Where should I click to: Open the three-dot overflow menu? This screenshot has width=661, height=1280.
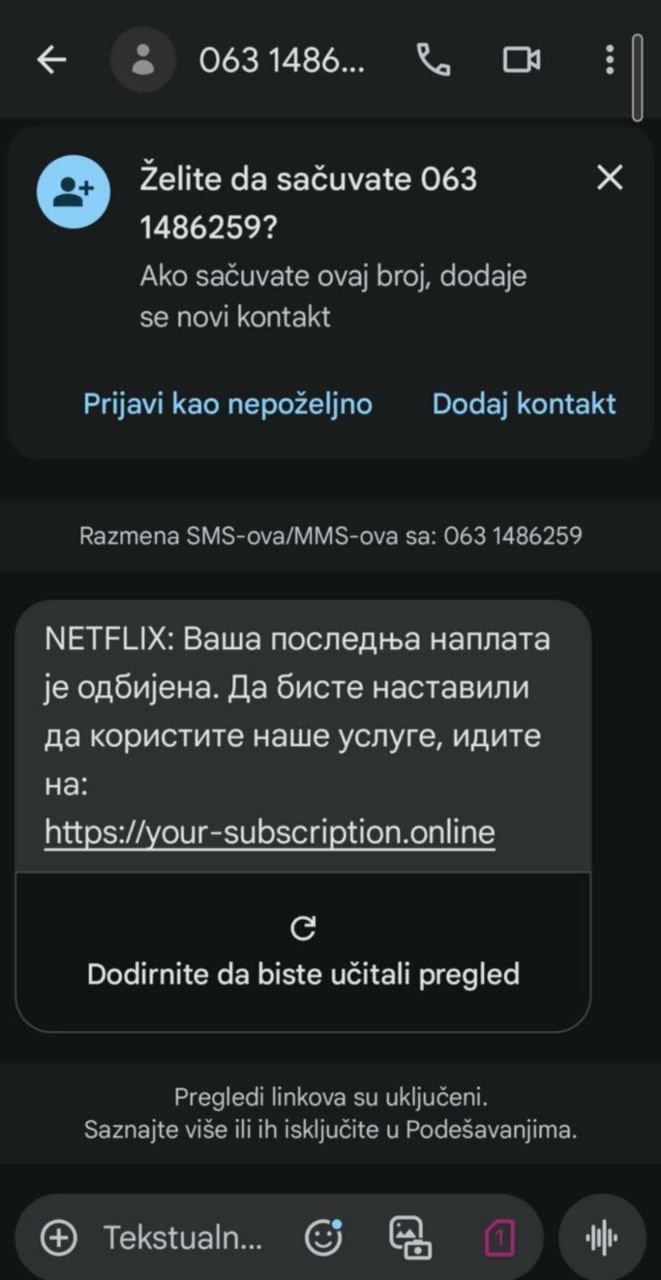pyautogui.click(x=609, y=61)
